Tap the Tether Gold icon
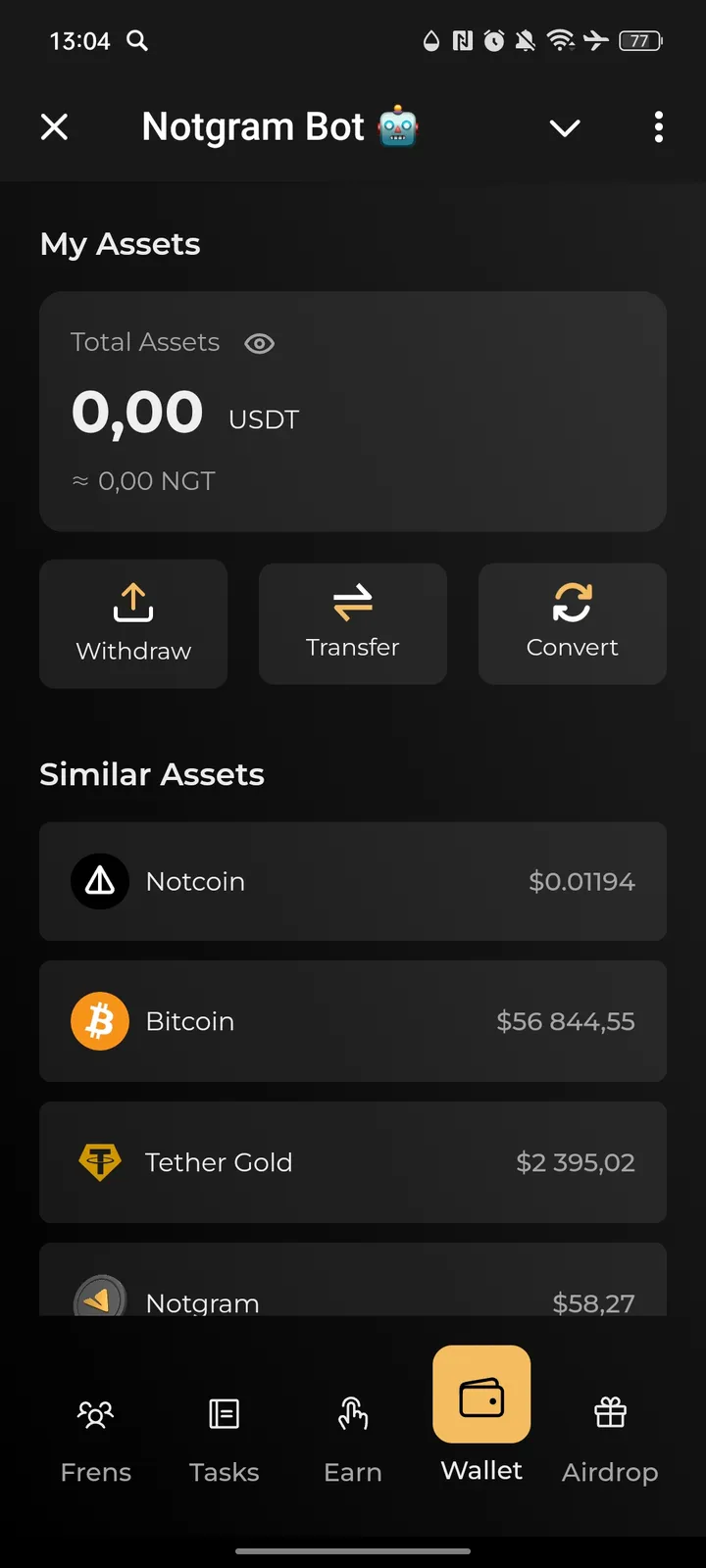 [99, 1162]
